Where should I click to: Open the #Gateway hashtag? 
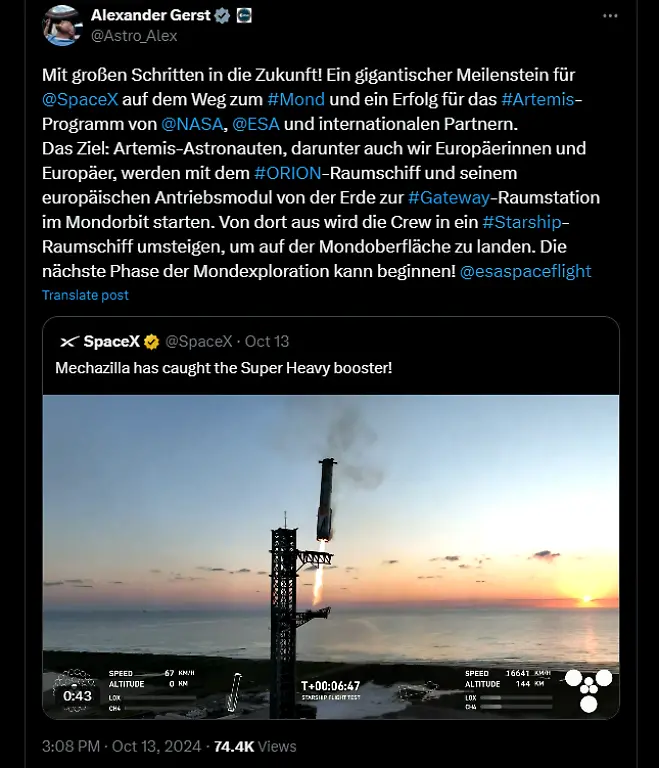coord(444,197)
